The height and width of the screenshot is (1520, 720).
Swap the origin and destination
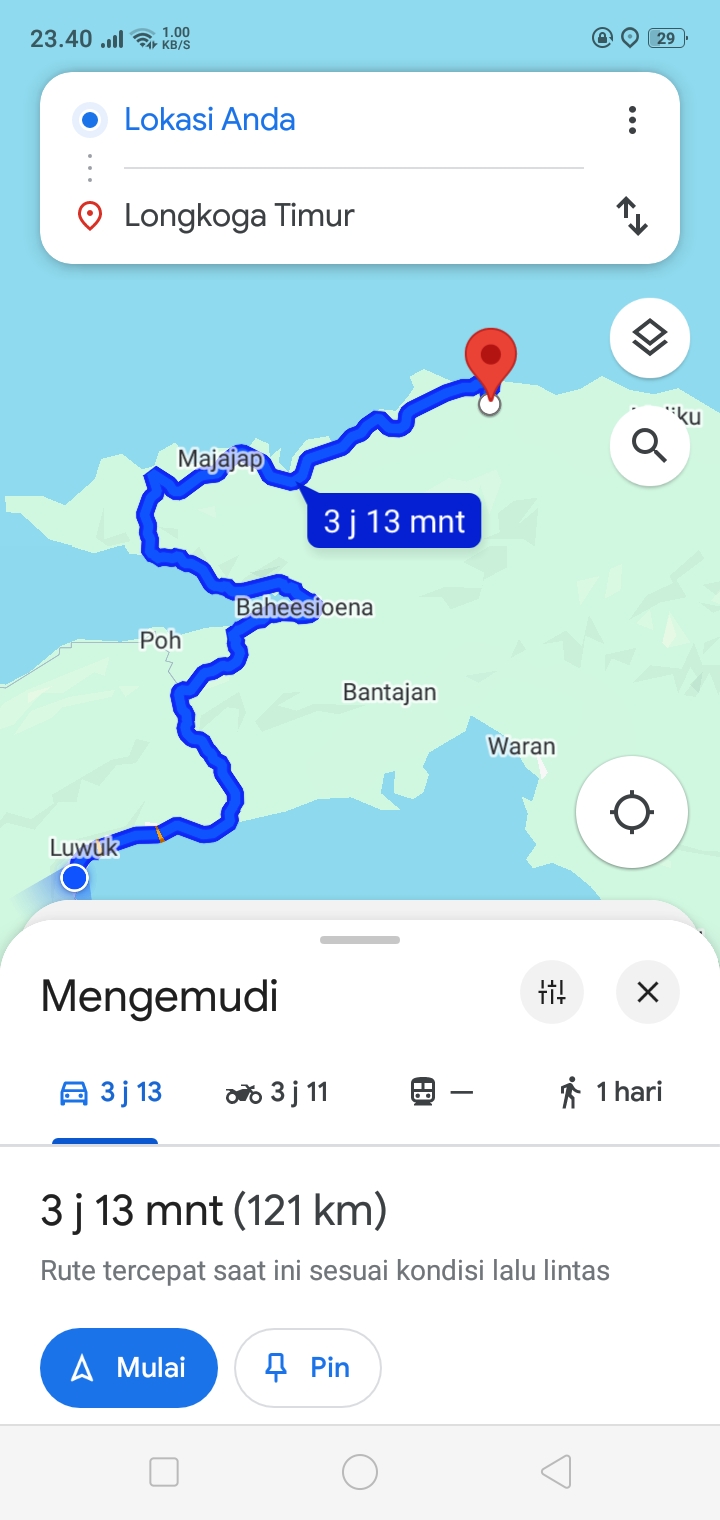[x=632, y=216]
